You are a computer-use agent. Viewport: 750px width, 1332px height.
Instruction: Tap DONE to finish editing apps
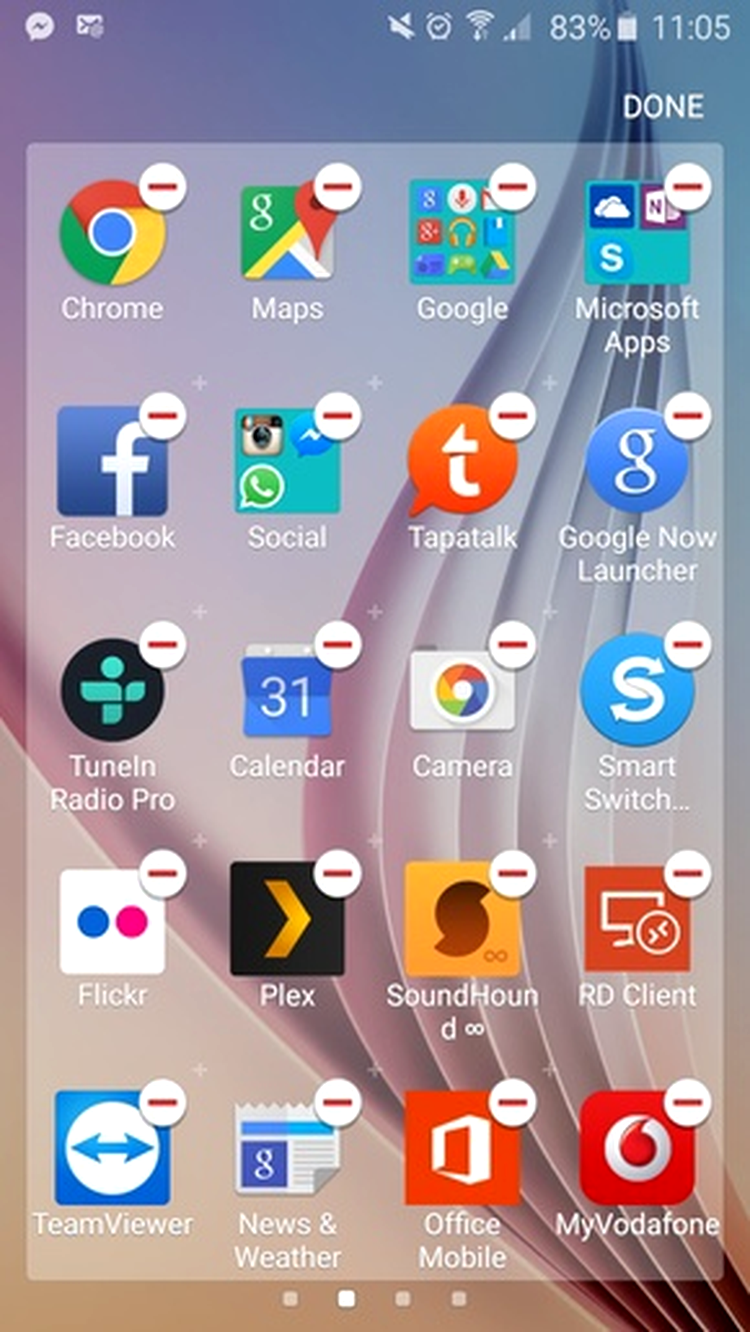pyautogui.click(x=663, y=107)
